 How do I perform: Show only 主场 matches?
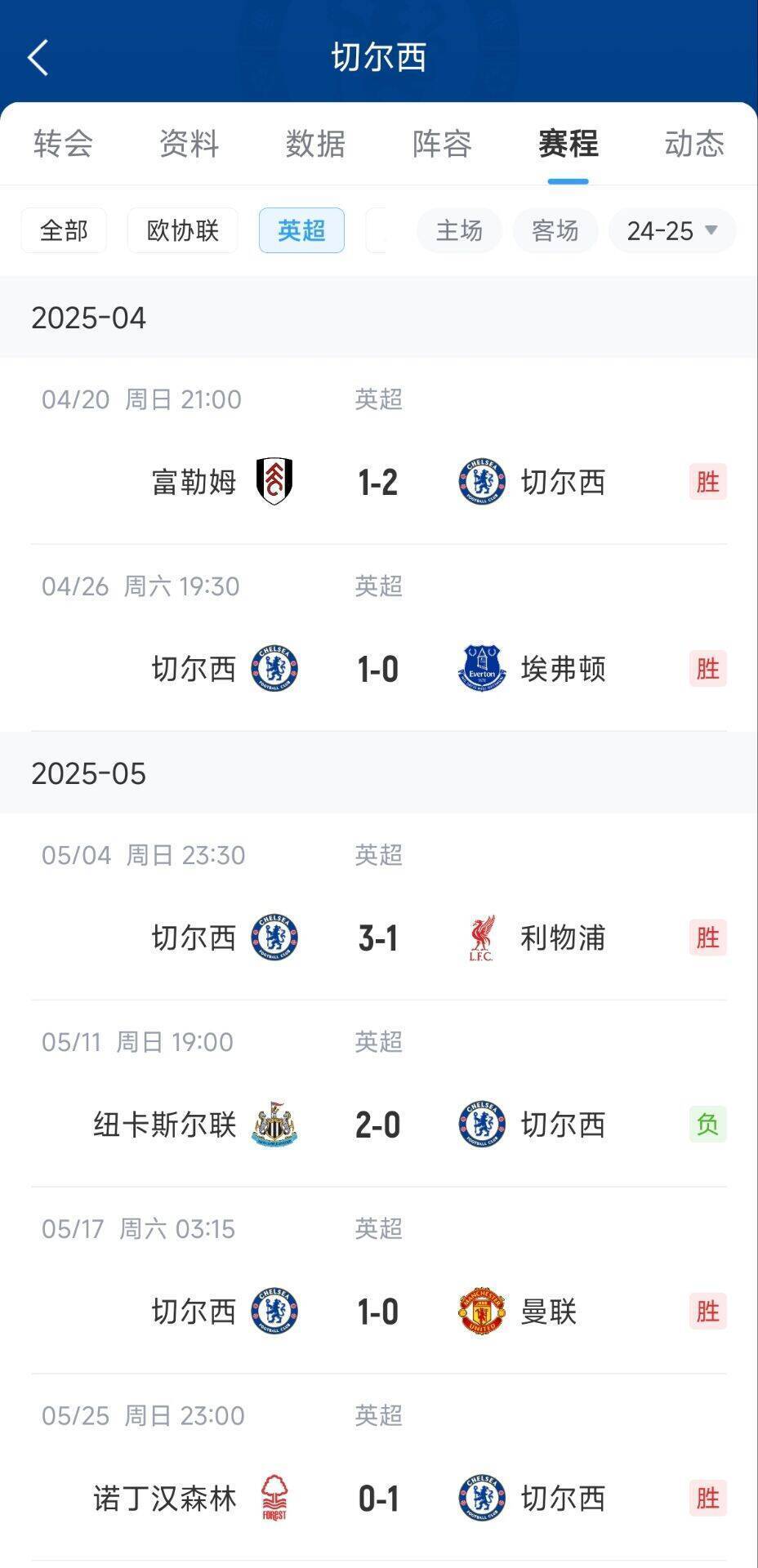pyautogui.click(x=459, y=231)
